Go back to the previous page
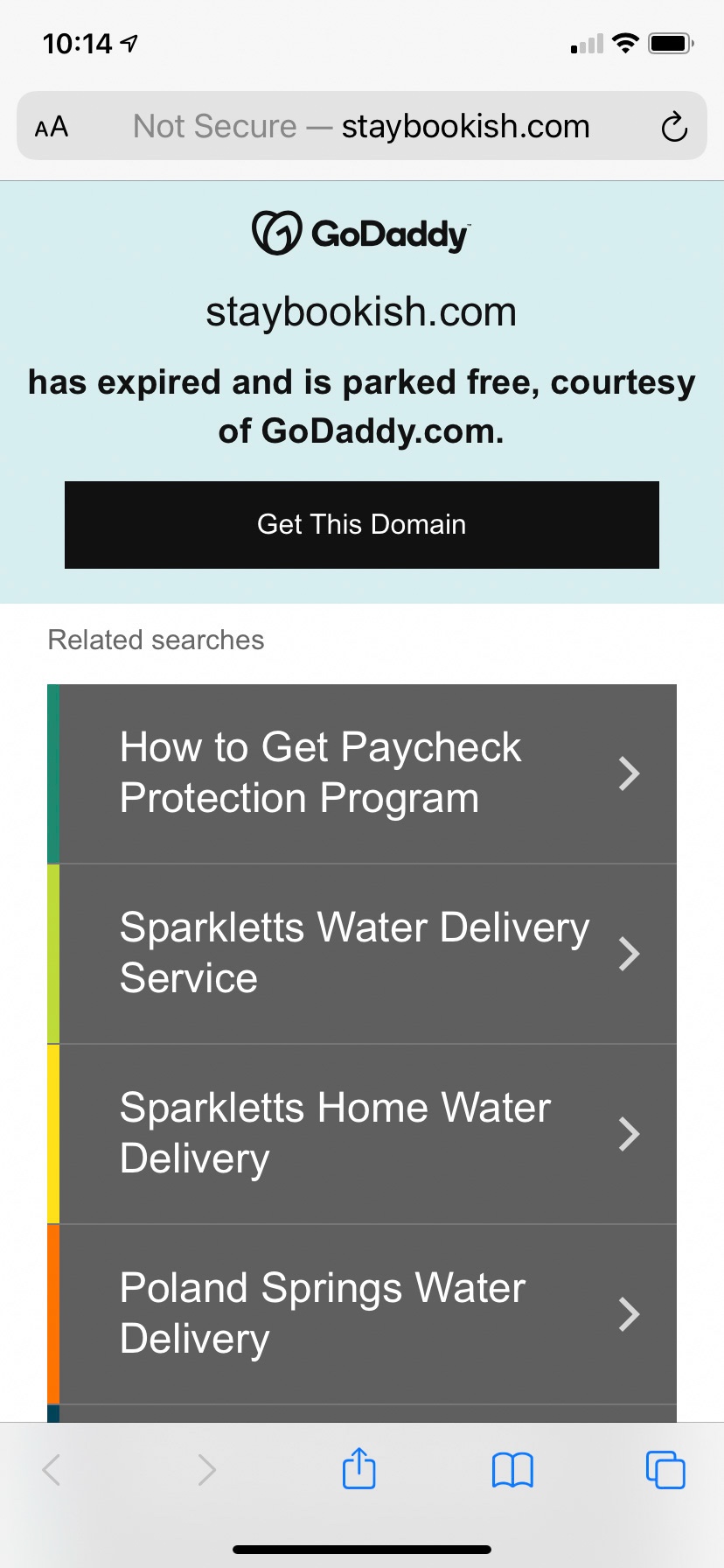This screenshot has height=1568, width=724. tap(52, 1469)
